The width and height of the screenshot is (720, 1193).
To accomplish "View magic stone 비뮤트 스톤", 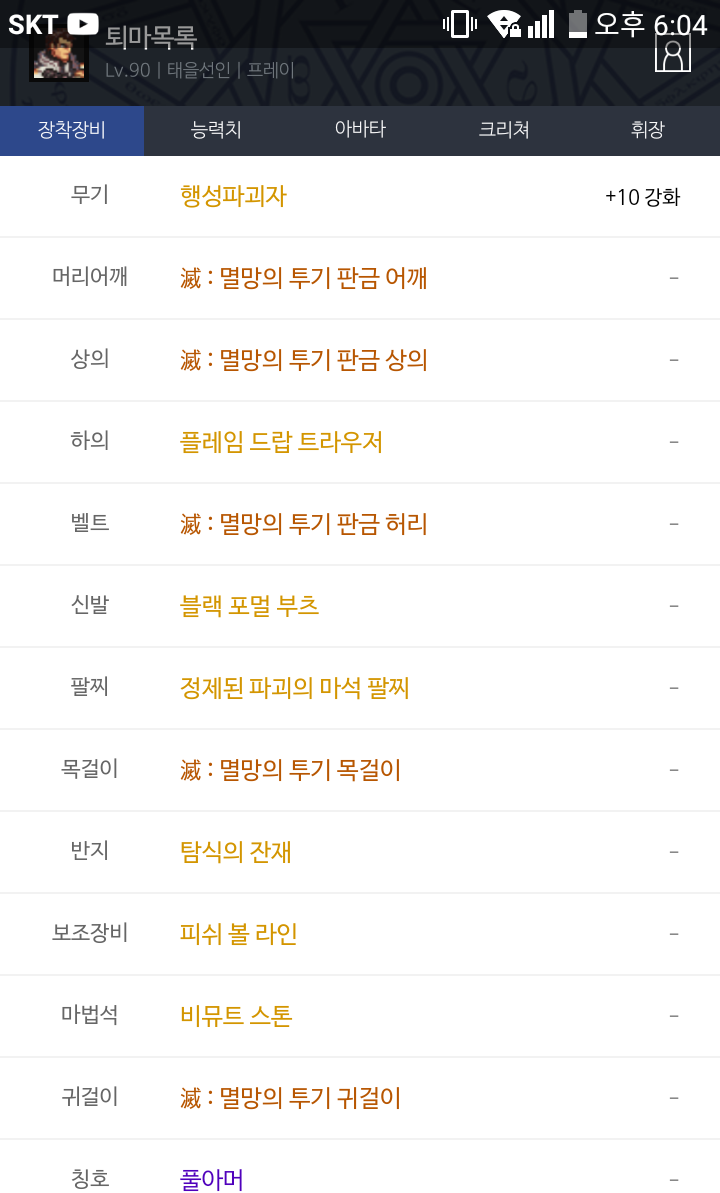I will coord(236,1016).
